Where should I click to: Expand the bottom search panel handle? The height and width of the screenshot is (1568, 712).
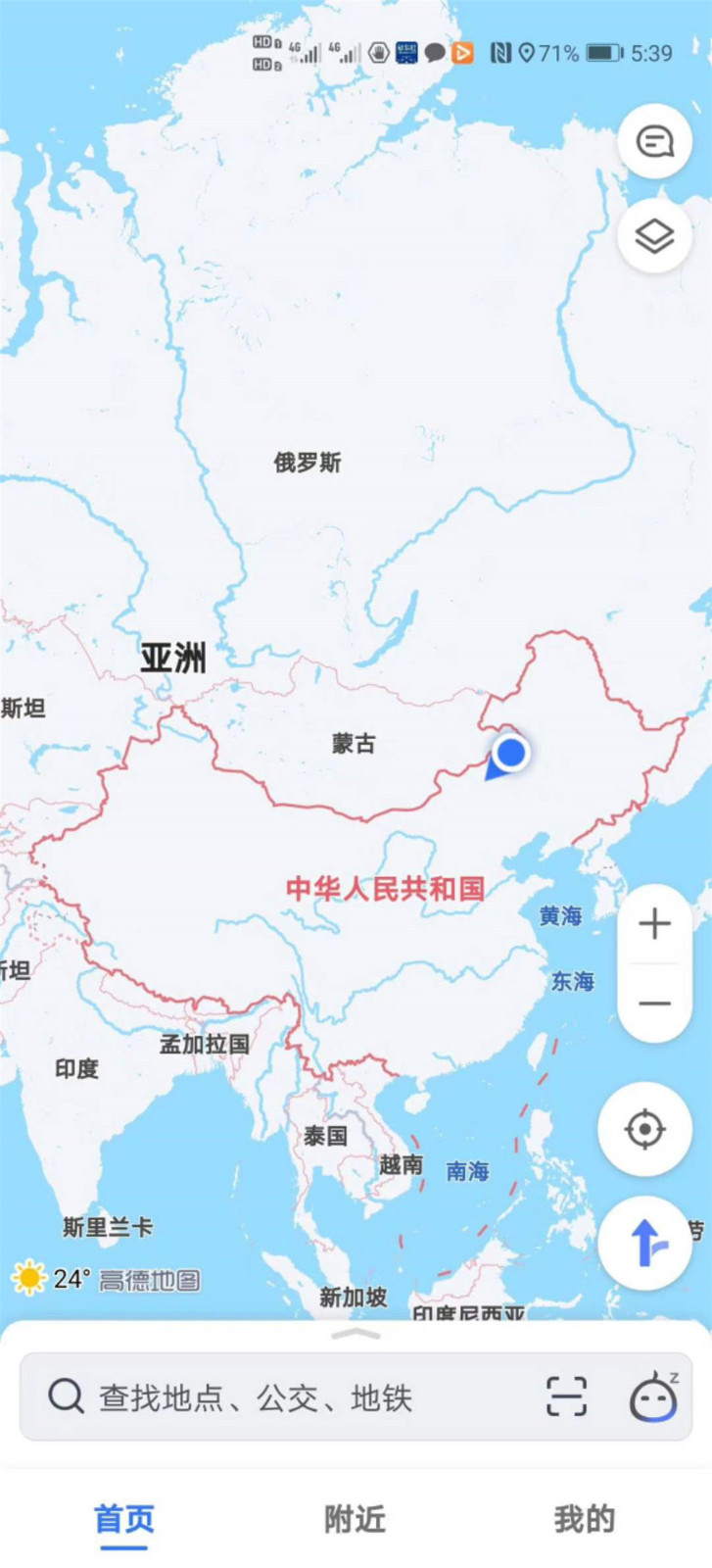click(x=356, y=1334)
